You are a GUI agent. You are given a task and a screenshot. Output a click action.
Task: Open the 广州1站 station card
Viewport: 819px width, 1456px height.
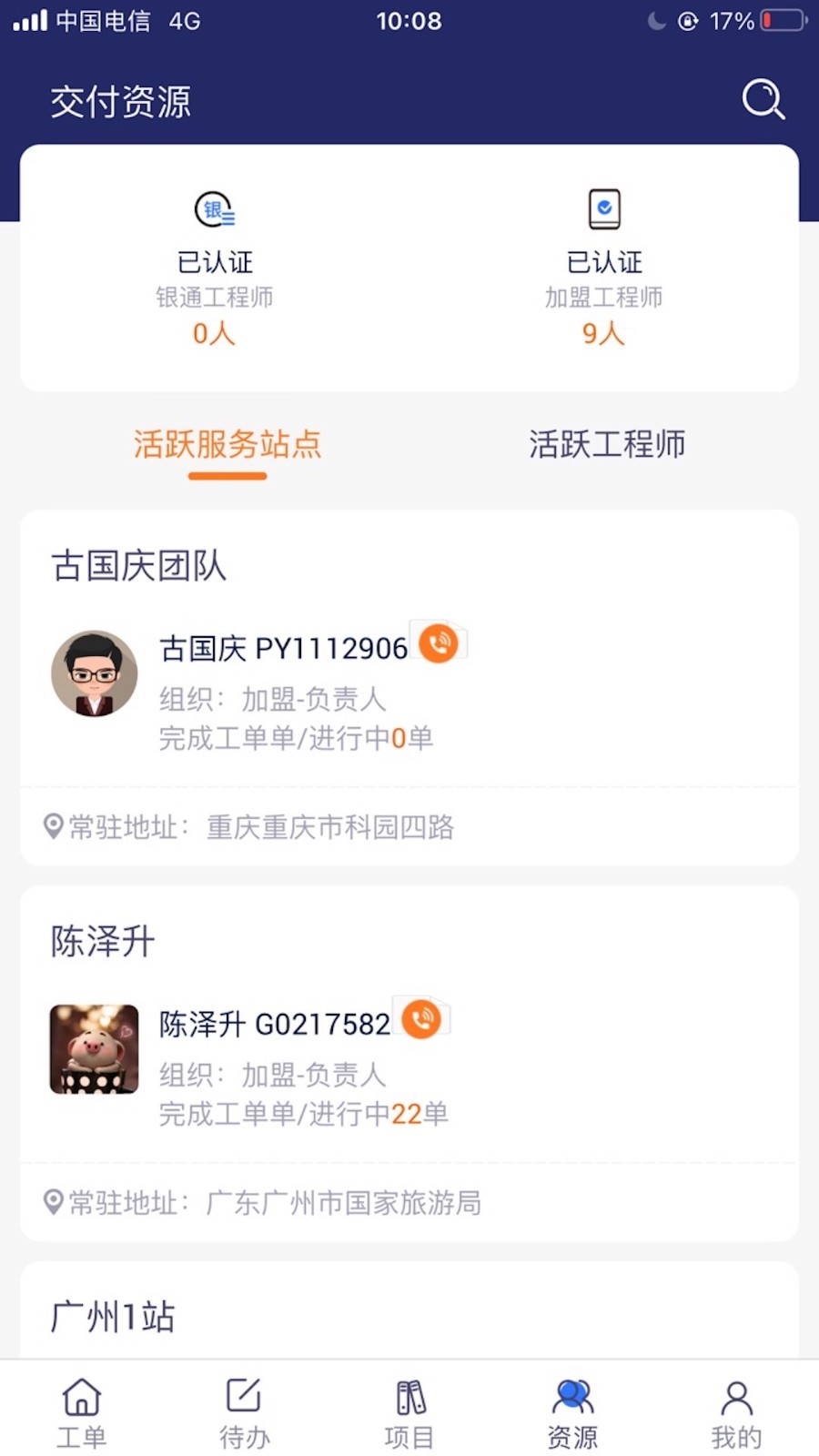coord(409,1310)
